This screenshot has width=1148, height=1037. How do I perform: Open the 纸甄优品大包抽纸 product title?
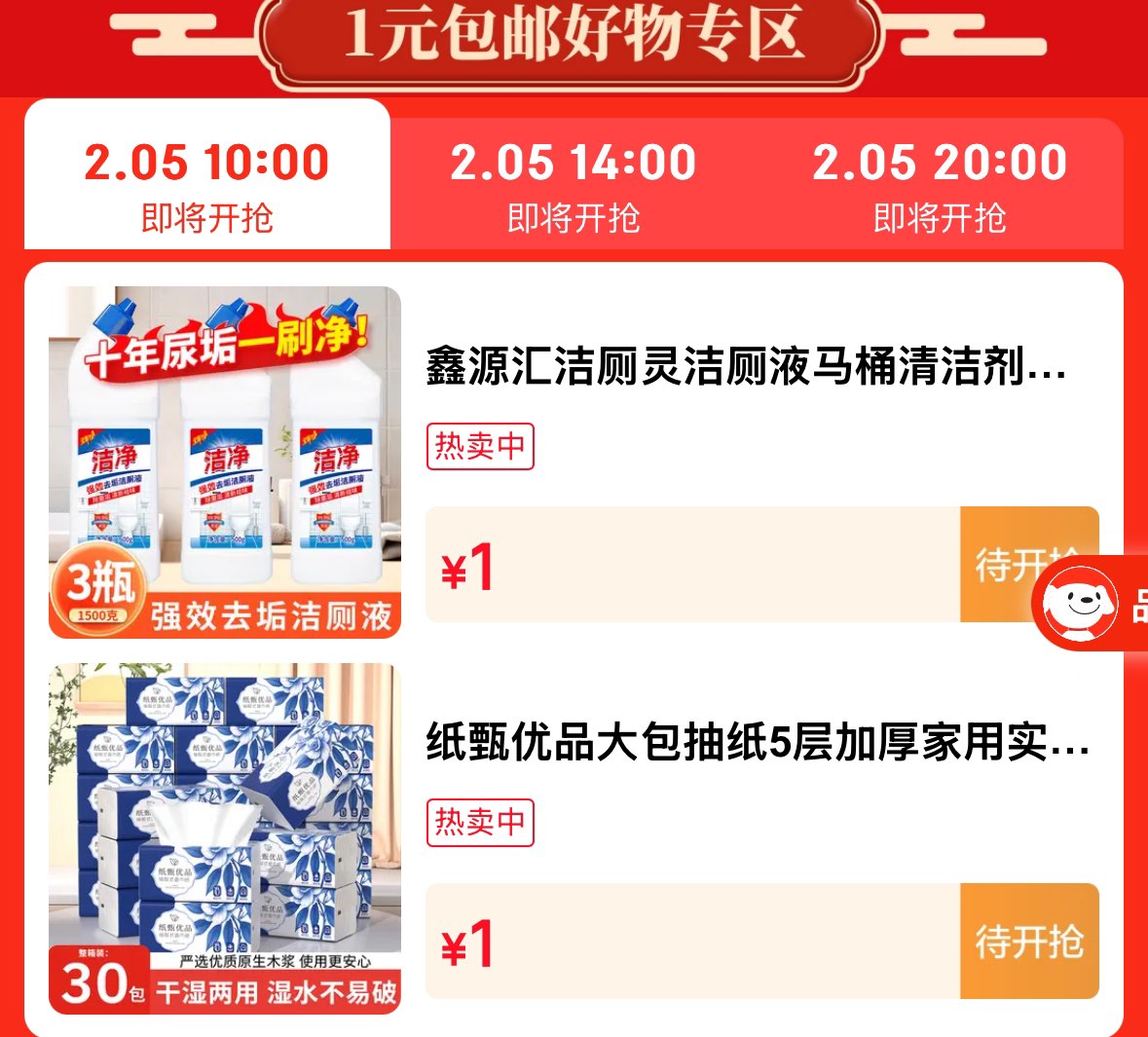click(x=757, y=743)
